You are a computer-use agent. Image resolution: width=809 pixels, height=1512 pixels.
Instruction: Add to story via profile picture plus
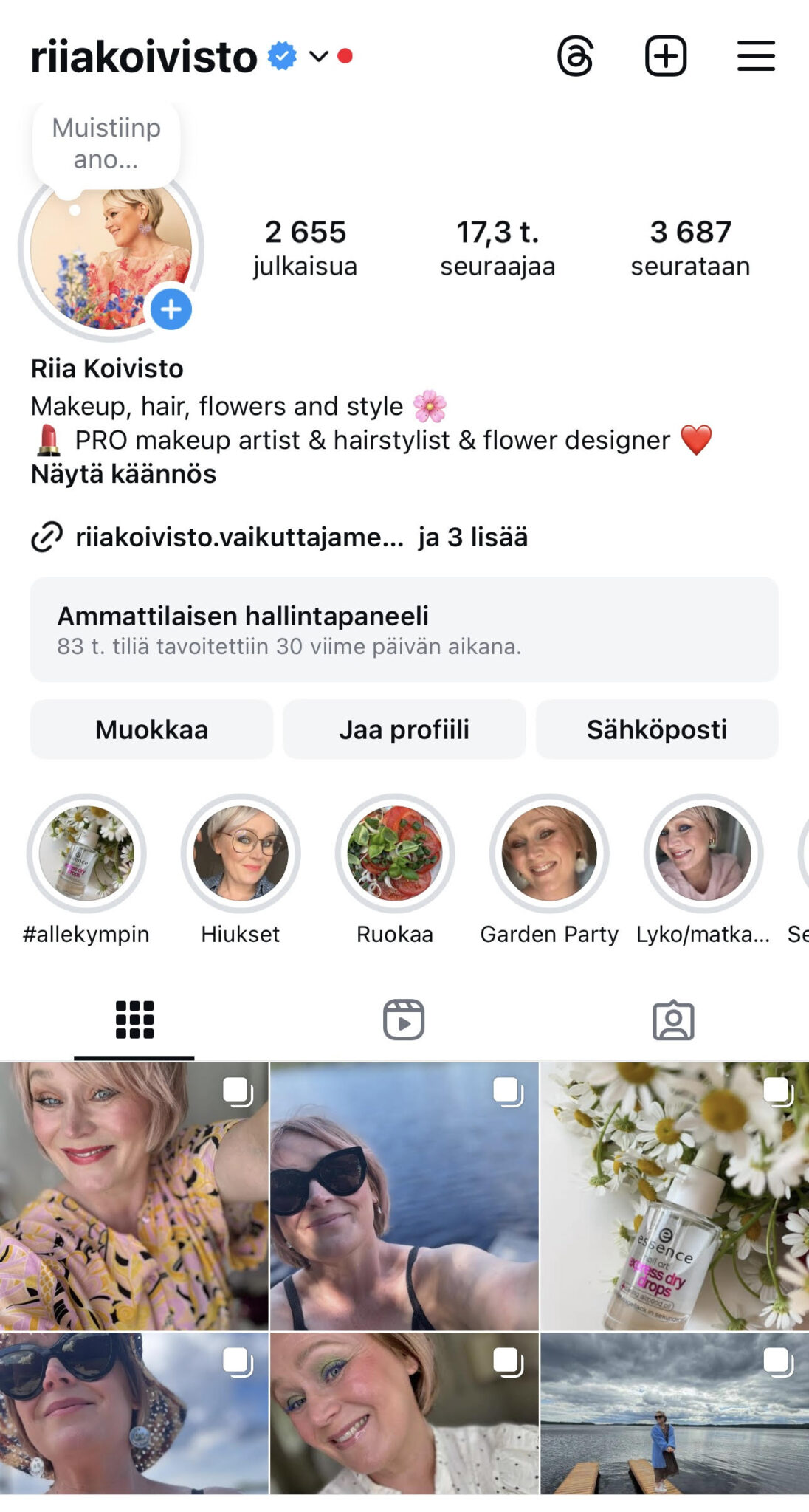tap(171, 309)
